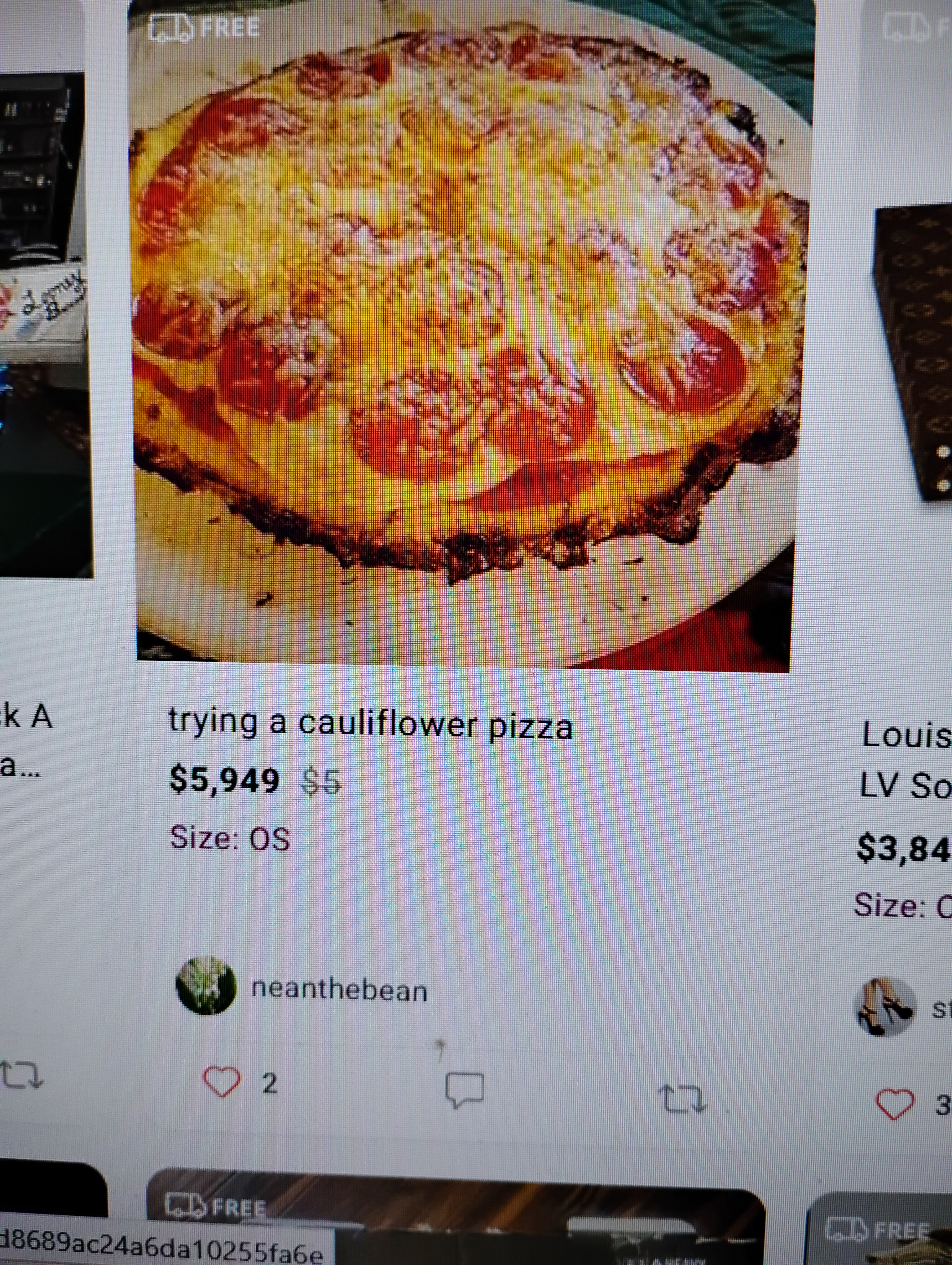The image size is (952, 1265).
Task: Open the cauliflower pizza listing title
Action: [370, 725]
